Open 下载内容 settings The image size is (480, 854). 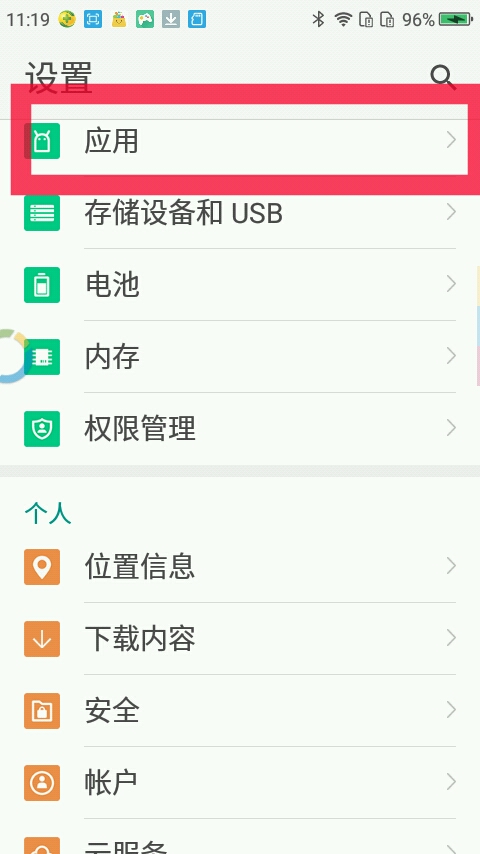click(240, 638)
